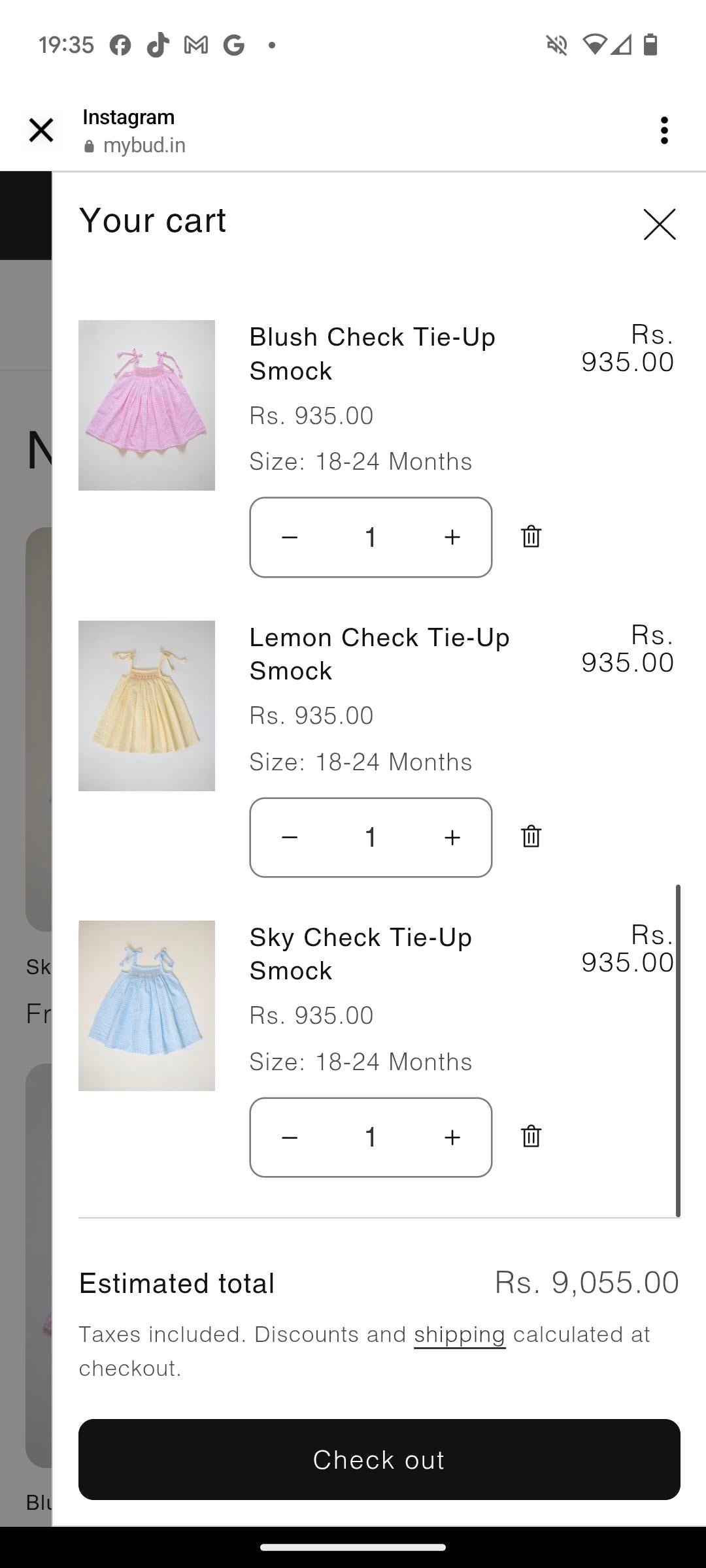
Task: Close the cart drawer
Action: pyautogui.click(x=659, y=224)
